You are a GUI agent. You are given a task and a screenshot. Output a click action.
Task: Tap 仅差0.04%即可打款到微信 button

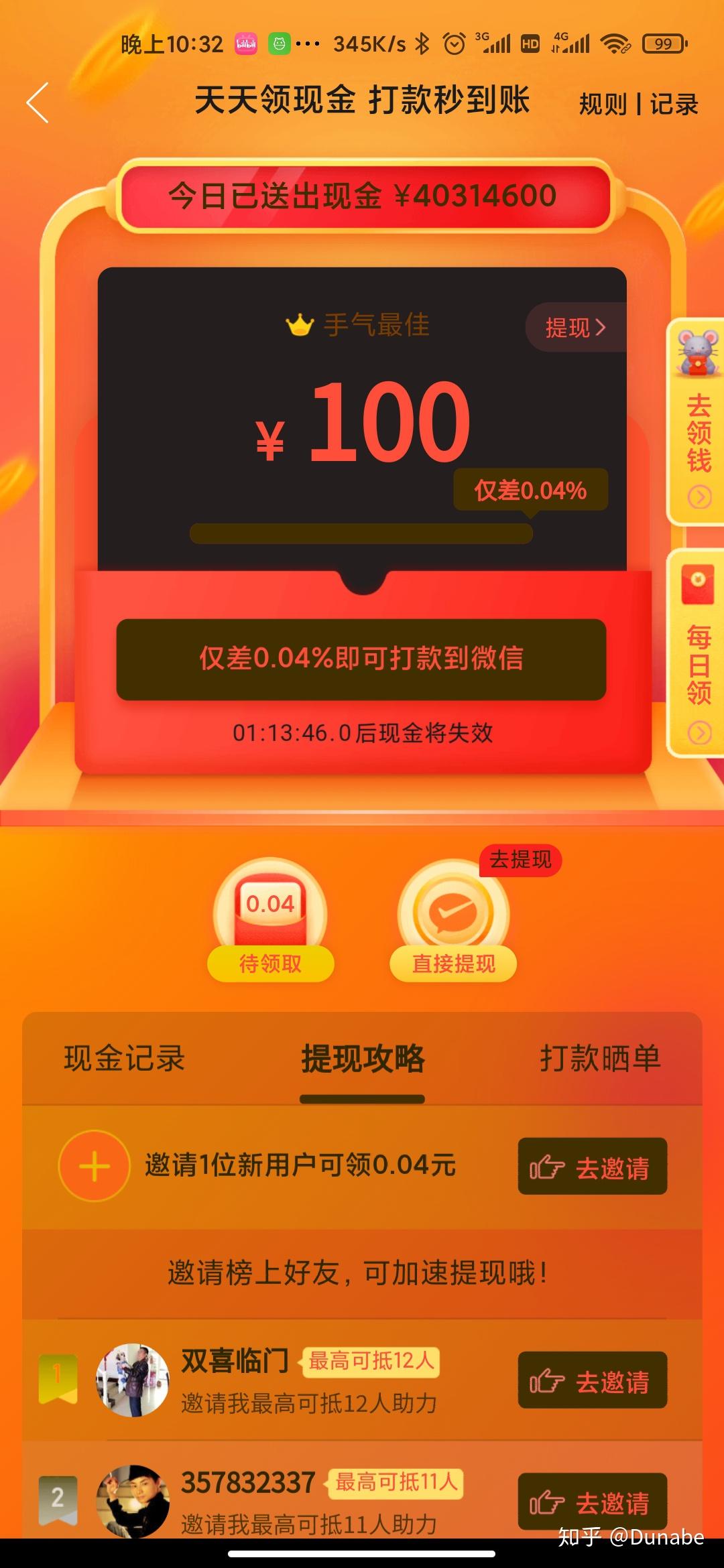tap(361, 659)
